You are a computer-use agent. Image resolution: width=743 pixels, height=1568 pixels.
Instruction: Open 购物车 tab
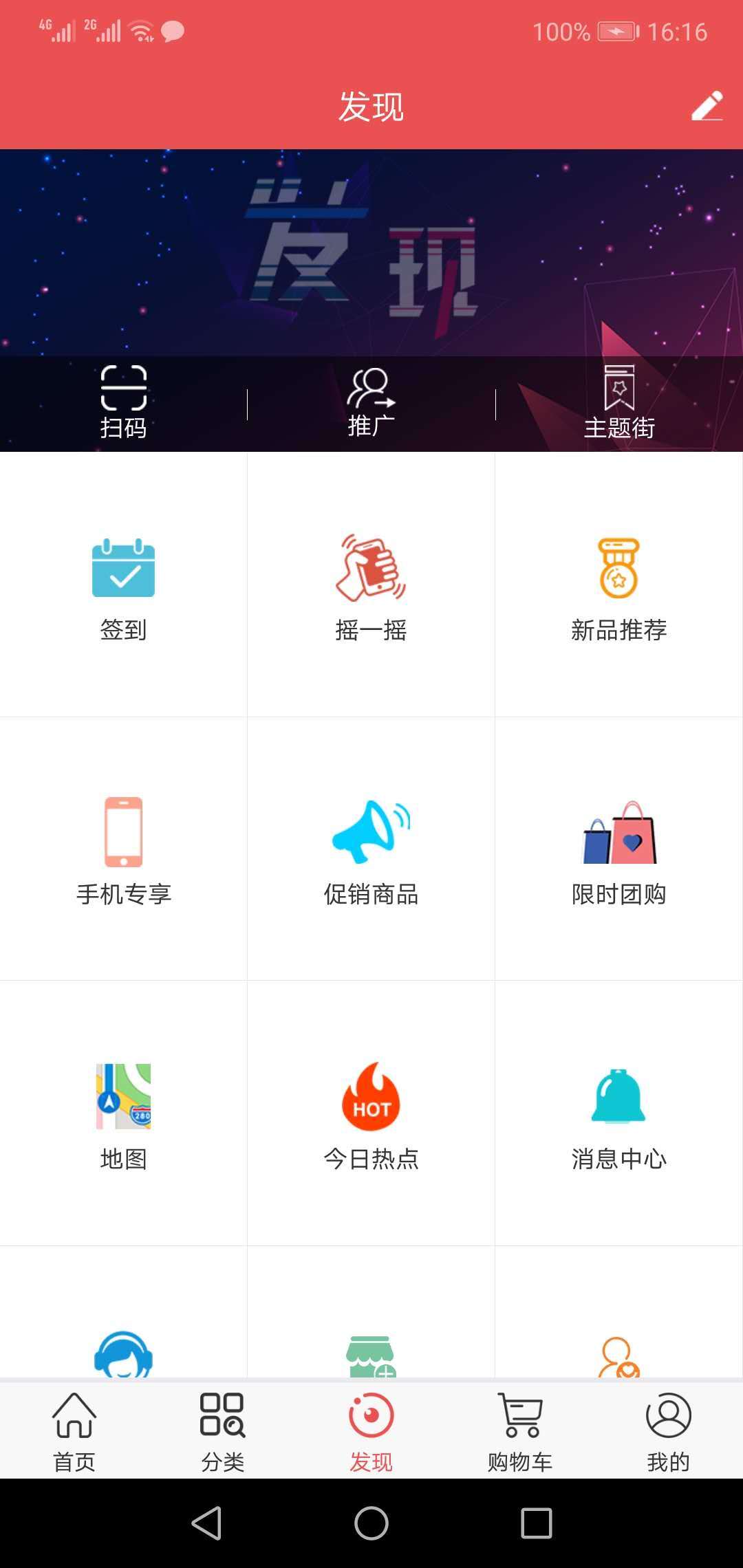(520, 1430)
